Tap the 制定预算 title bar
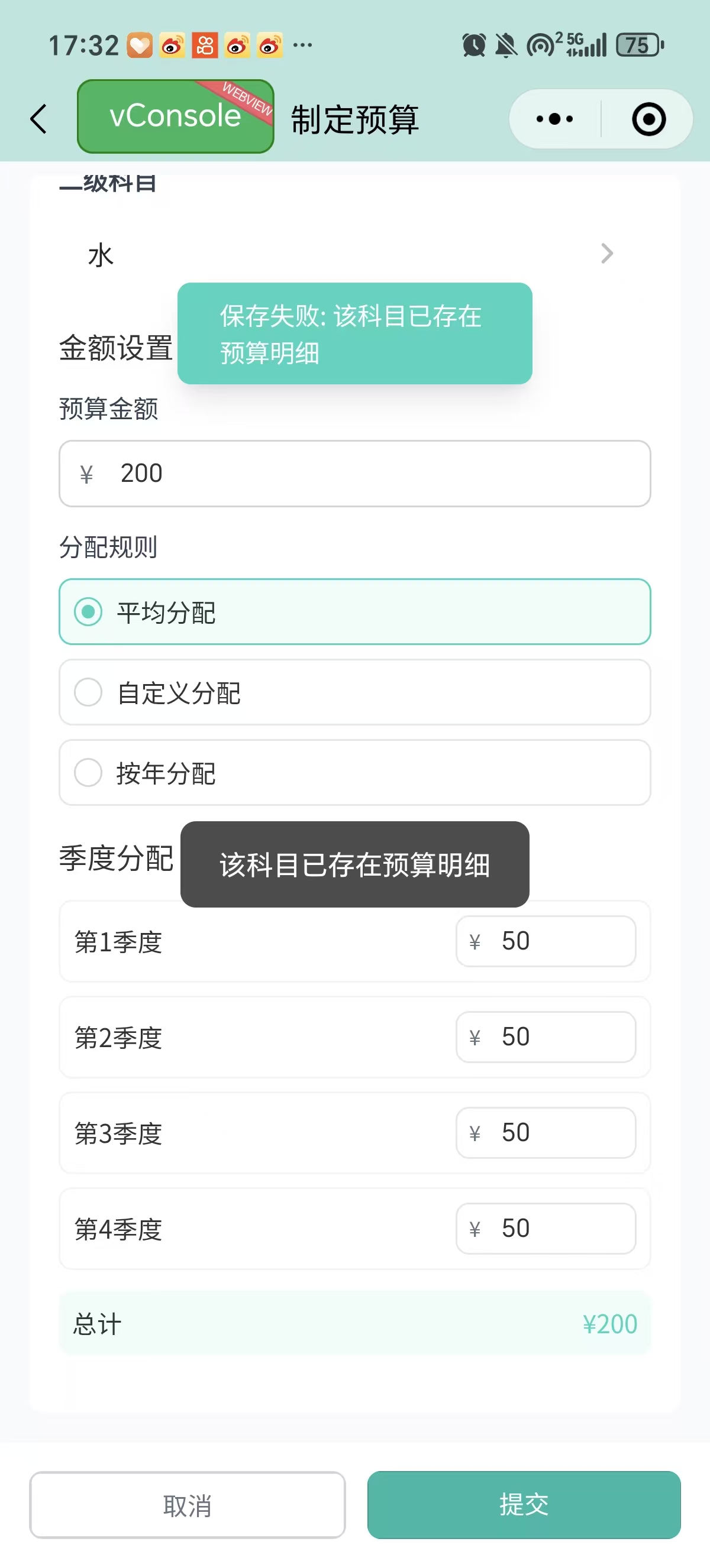Screen dimensions: 710x1568 tap(354, 119)
